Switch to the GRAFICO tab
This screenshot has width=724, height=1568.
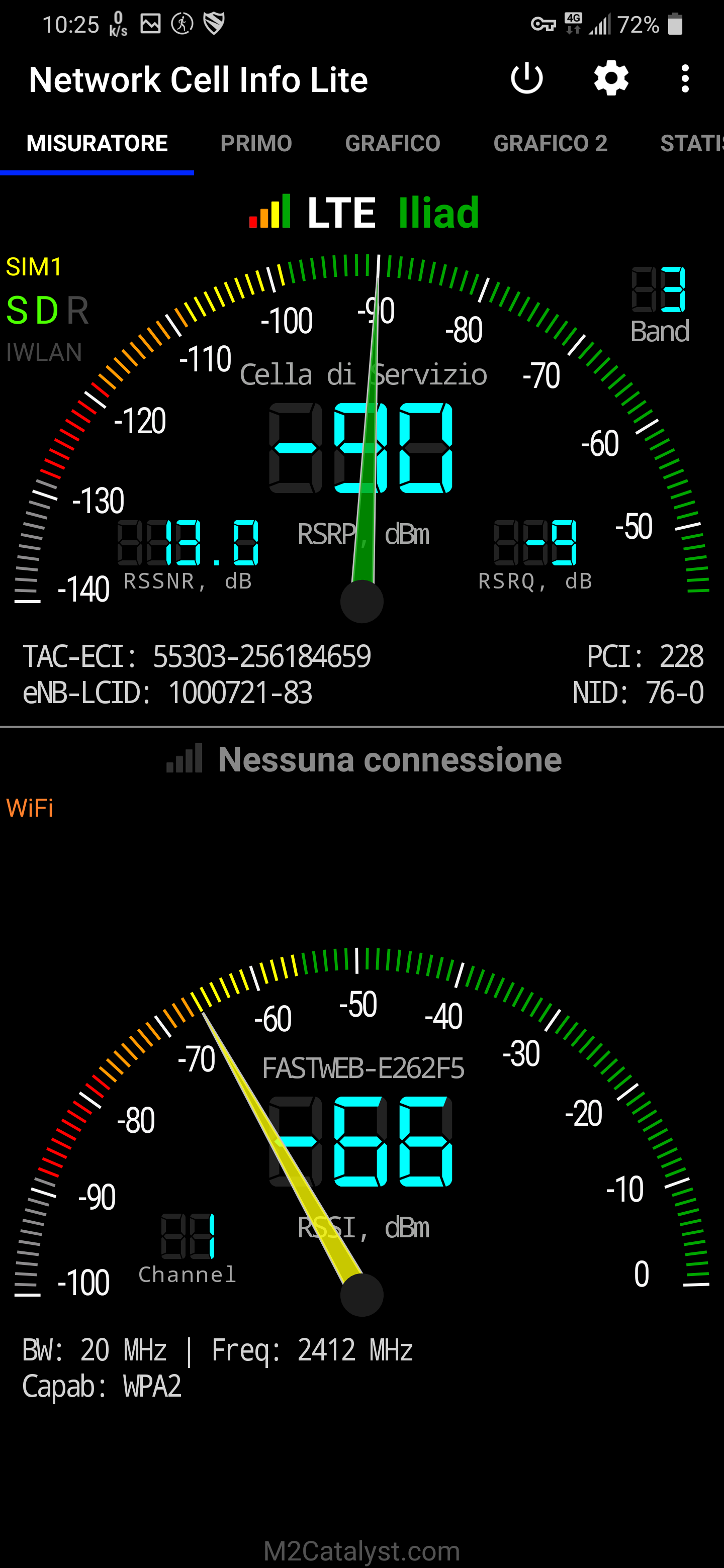[x=393, y=144]
